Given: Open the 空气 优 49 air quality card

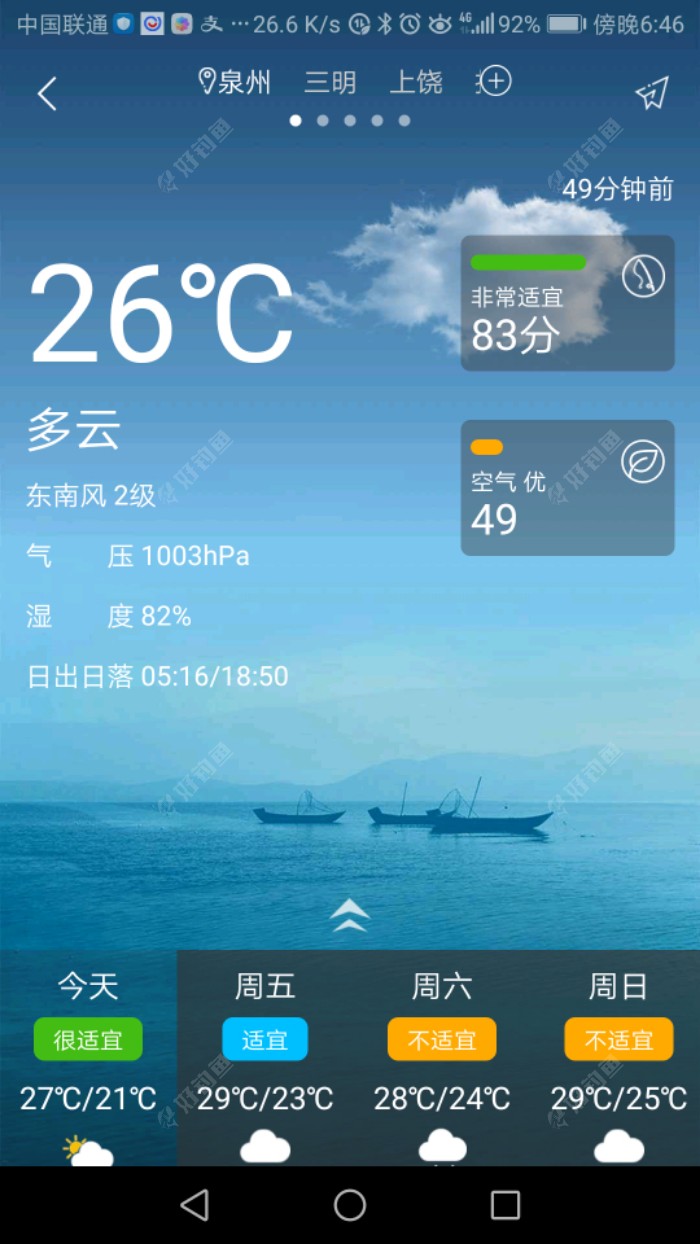Looking at the screenshot, I should tap(567, 488).
